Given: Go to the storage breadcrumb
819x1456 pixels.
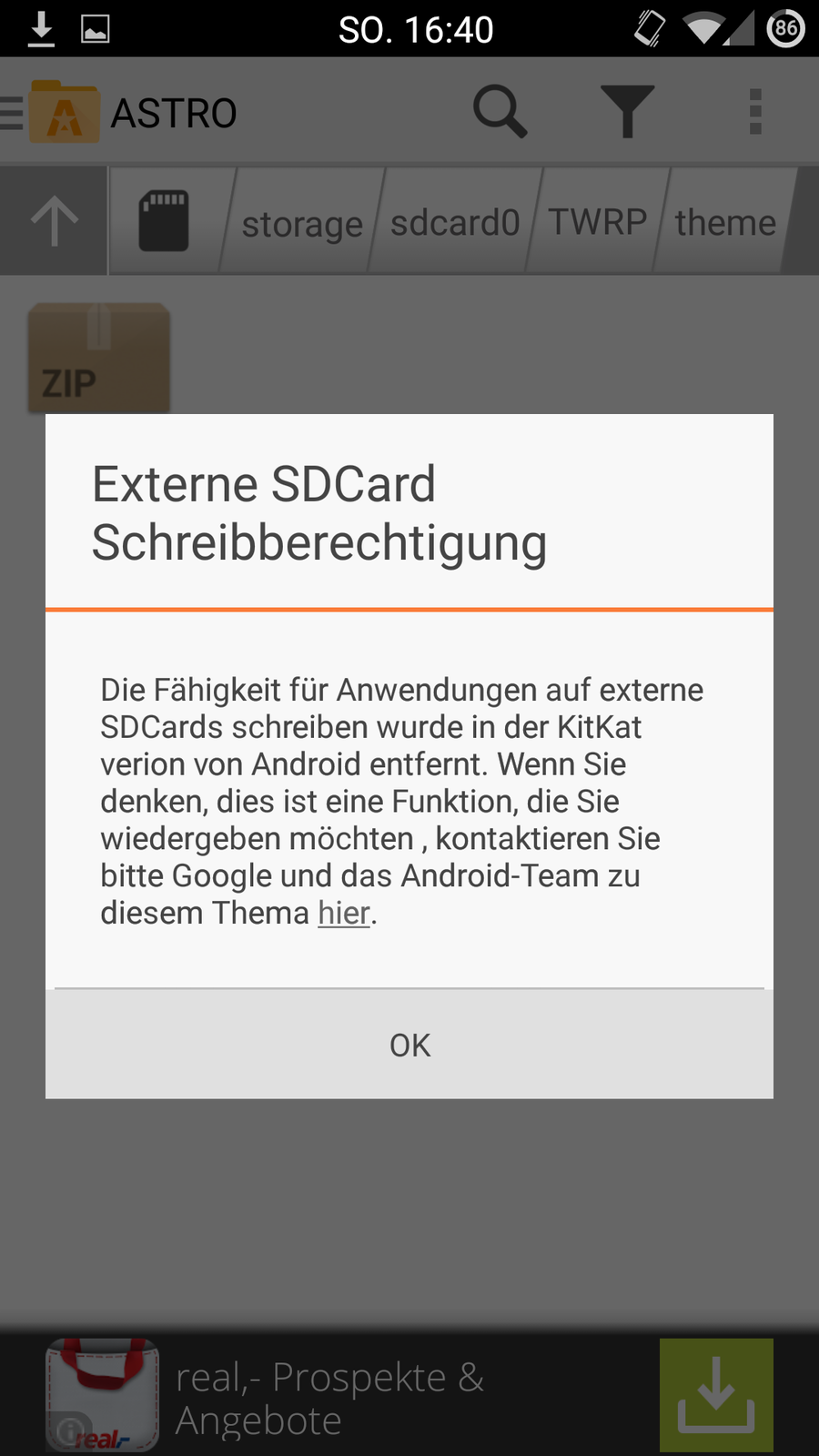Looking at the screenshot, I should pyautogui.click(x=301, y=223).
